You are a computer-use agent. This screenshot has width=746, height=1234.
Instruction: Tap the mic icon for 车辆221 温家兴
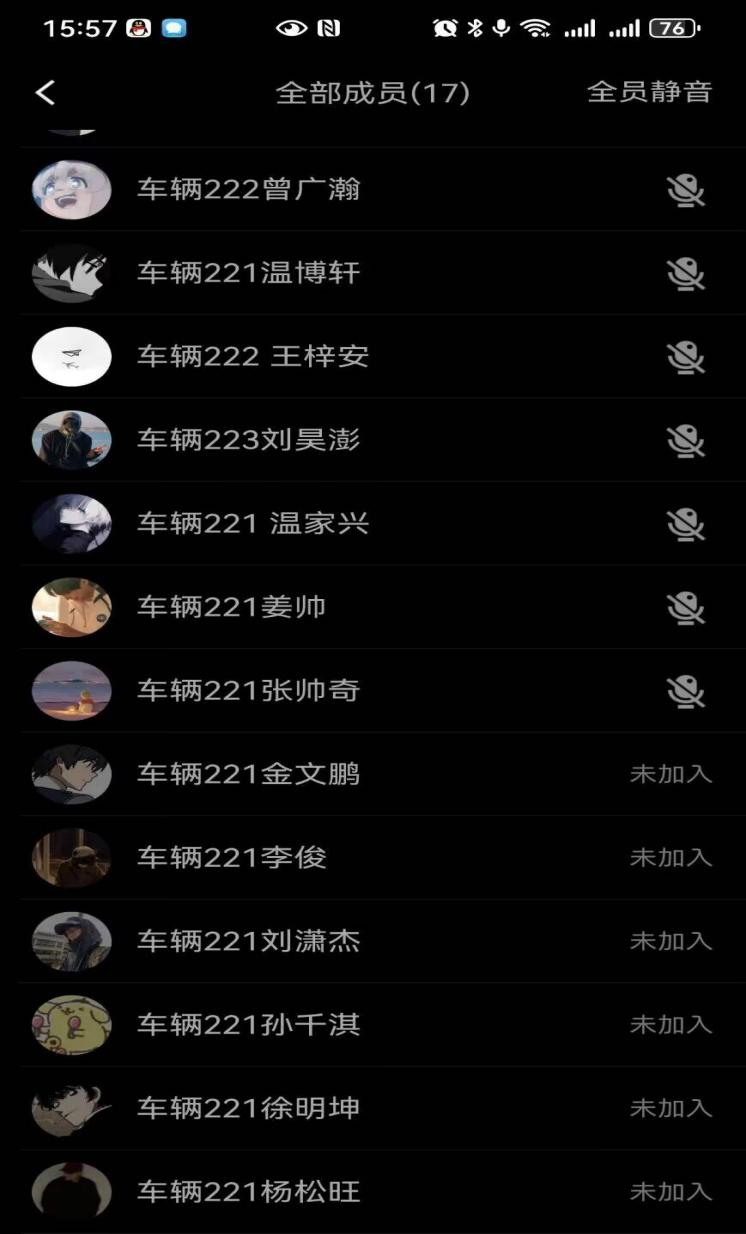686,524
